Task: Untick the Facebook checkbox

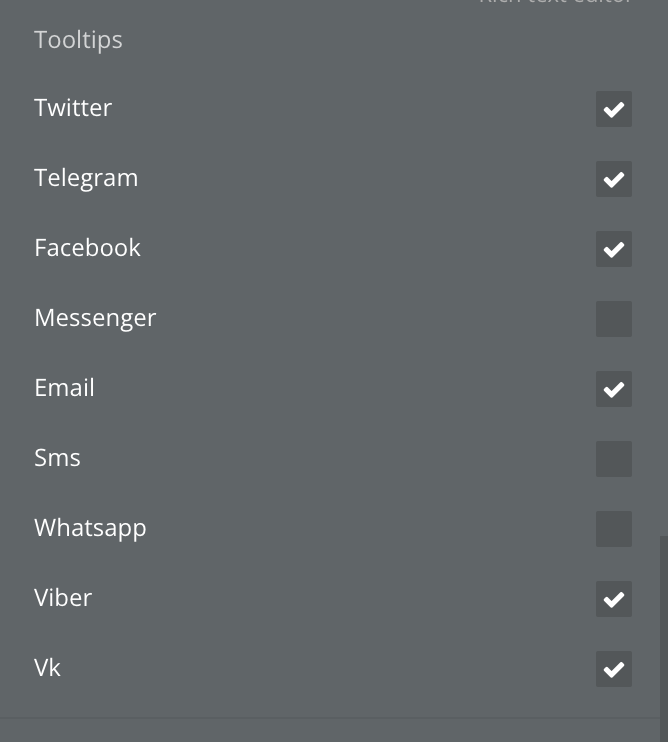Action: click(x=613, y=249)
